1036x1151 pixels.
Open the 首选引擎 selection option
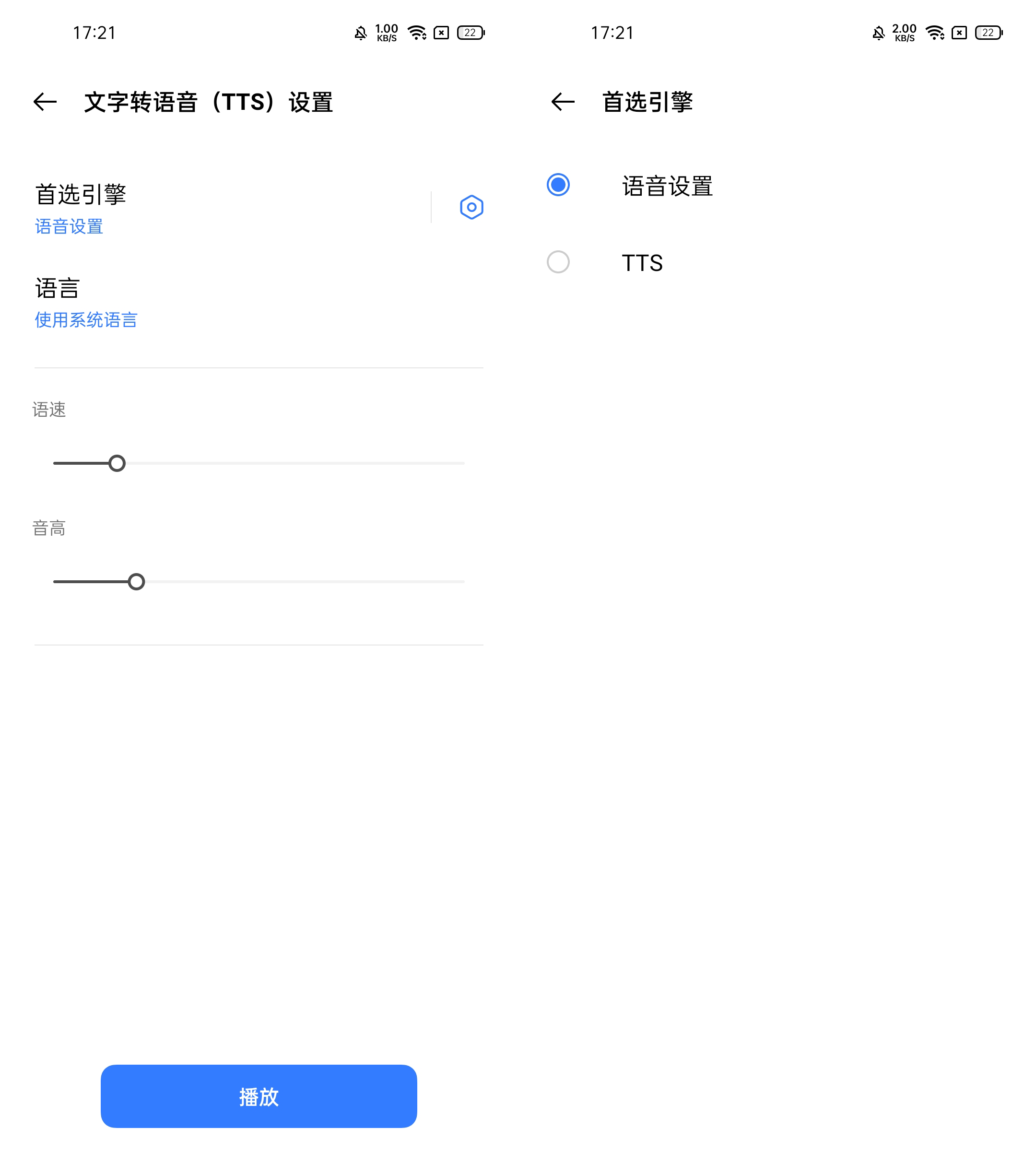tap(82, 195)
